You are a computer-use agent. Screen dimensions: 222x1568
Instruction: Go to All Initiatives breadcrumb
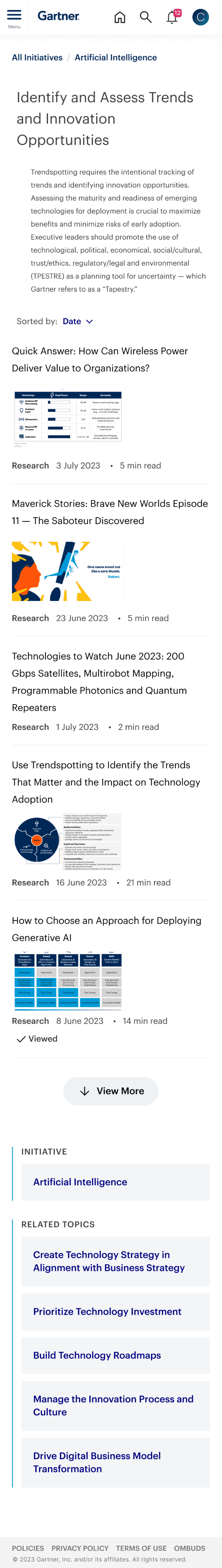click(37, 57)
